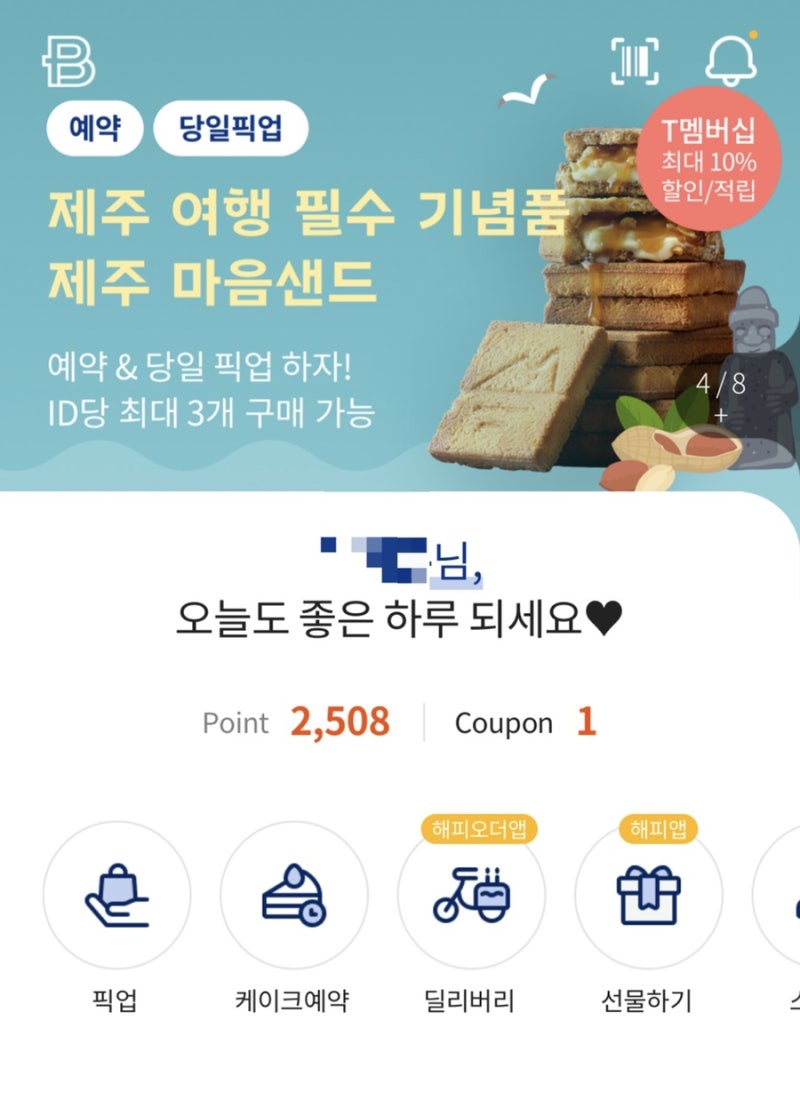Open the 픽업 pickup shortcut
The image size is (800, 1116).
point(116,895)
